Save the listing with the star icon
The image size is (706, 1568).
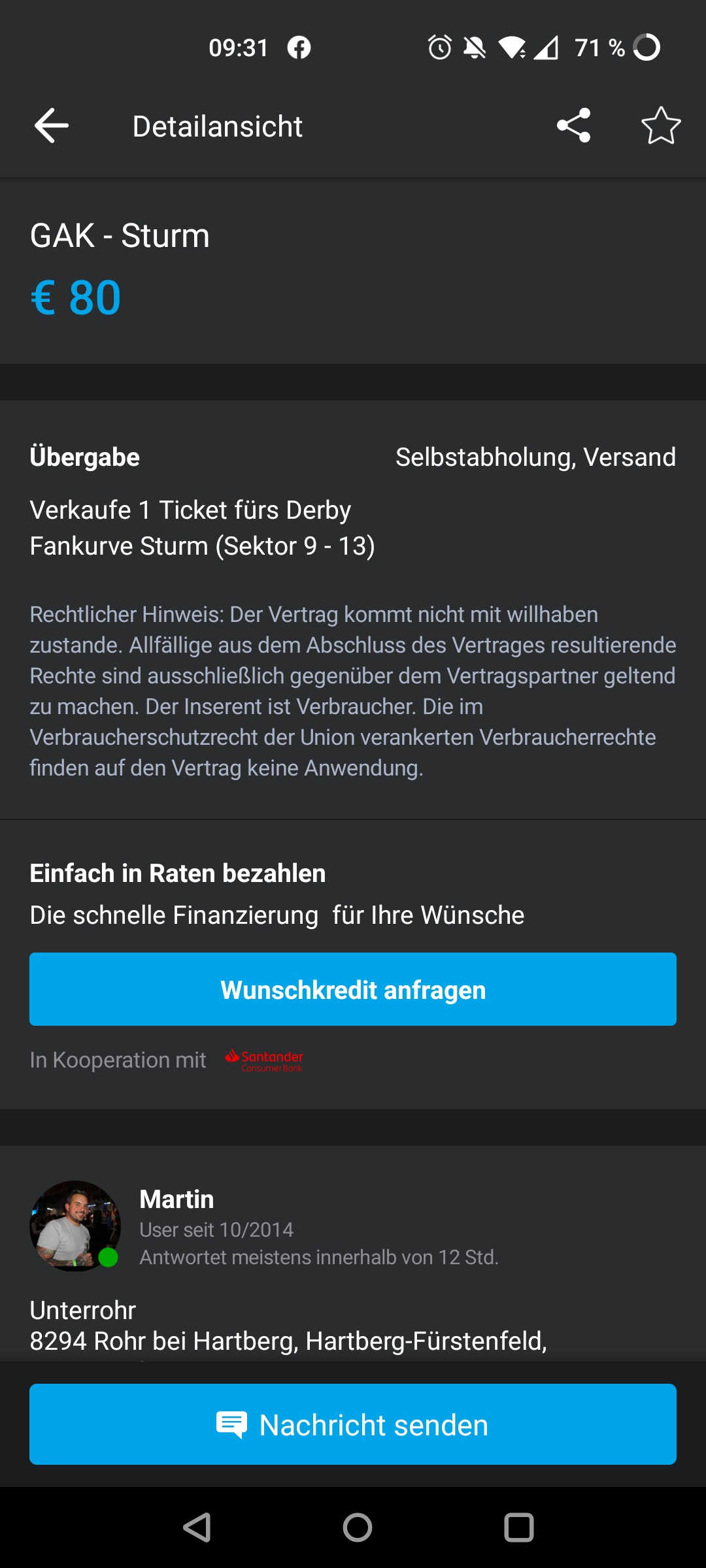coord(661,125)
